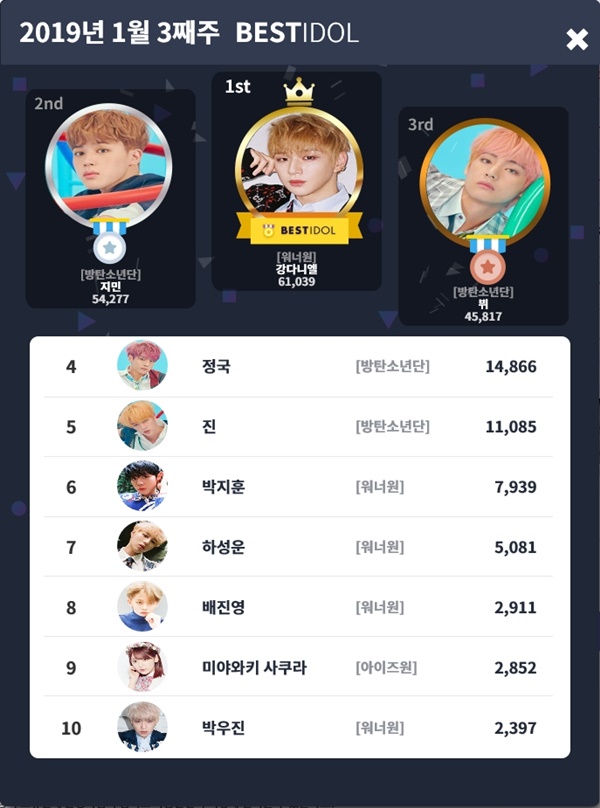Select the 미야와키 사쿠라 ranking row
This screenshot has width=600, height=808.
298,667
